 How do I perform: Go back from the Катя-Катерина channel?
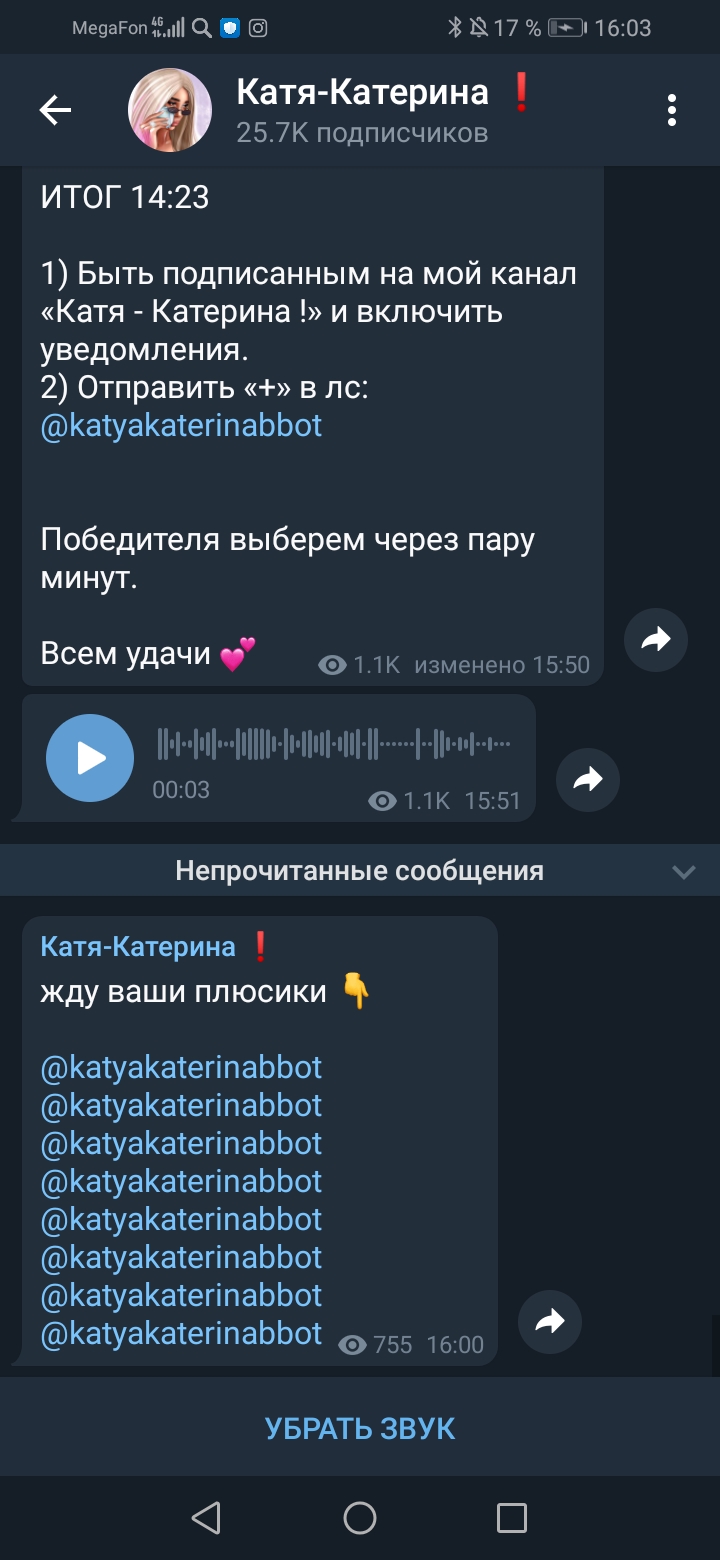pos(56,110)
